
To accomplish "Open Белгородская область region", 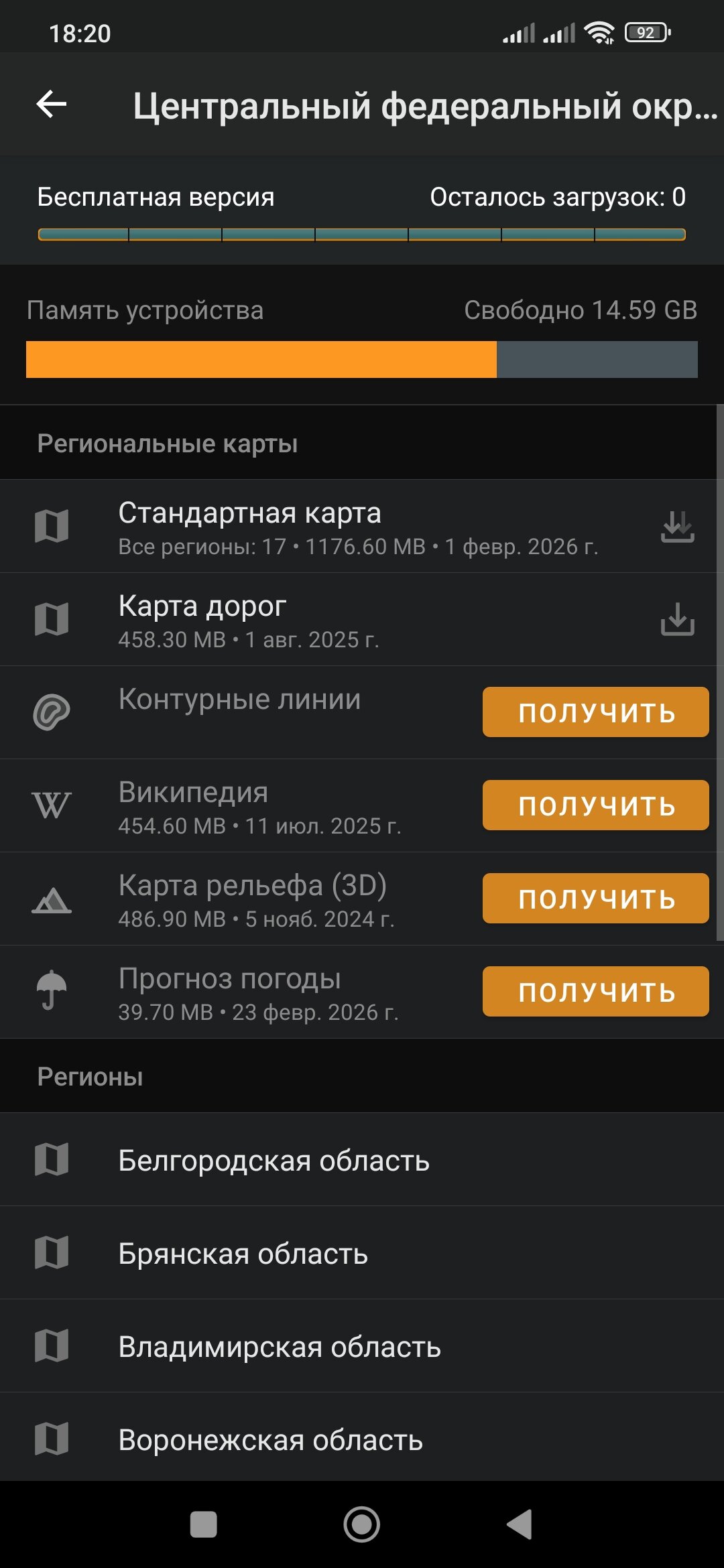I will (362, 1160).
